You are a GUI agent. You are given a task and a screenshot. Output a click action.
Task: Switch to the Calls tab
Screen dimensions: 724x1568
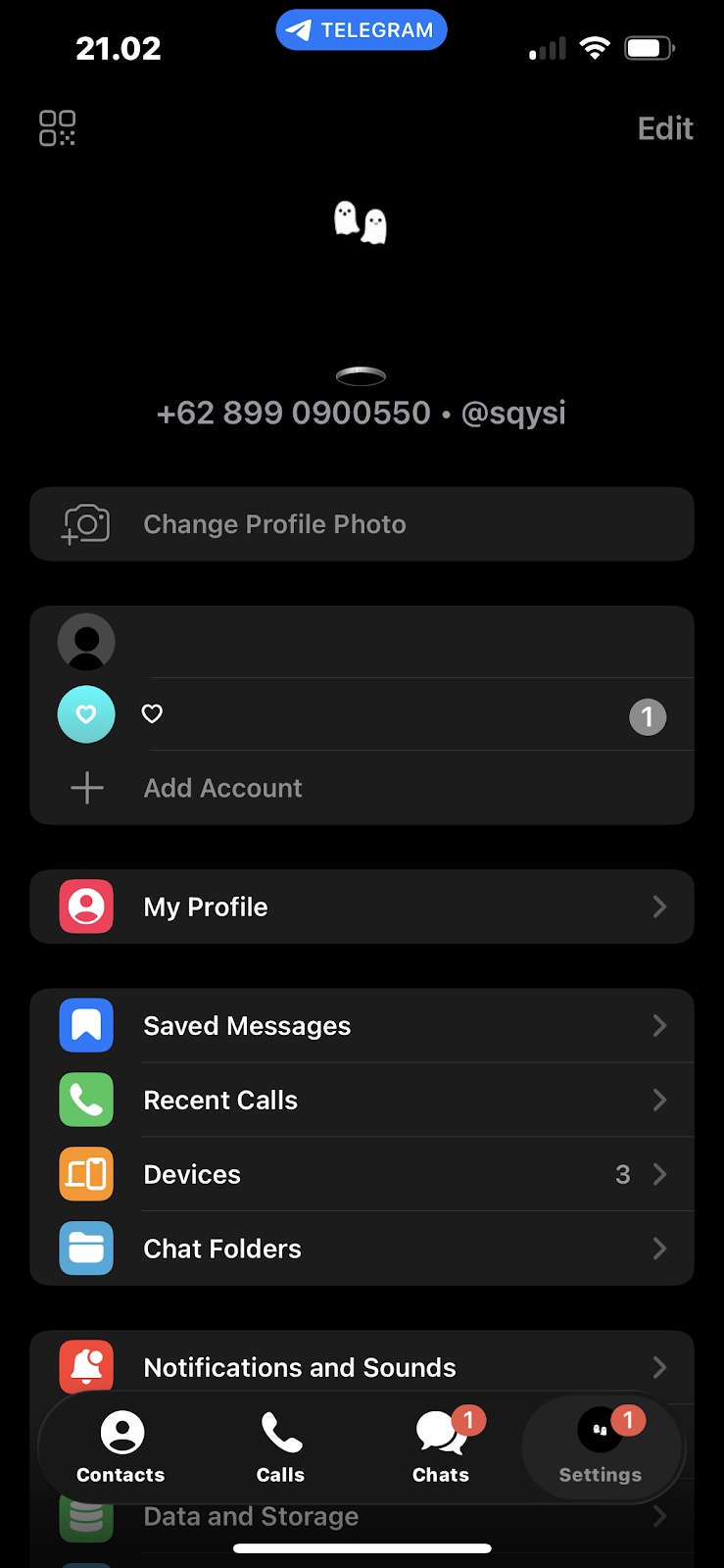point(280,1447)
